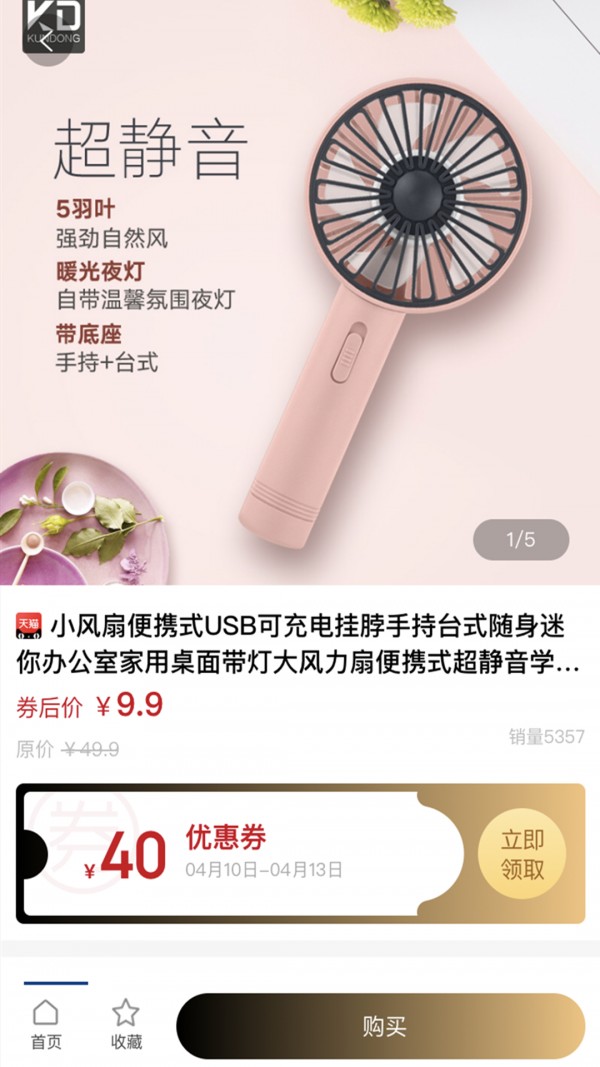Go back using the top-left arrow
The width and height of the screenshot is (600, 1067).
tap(45, 44)
